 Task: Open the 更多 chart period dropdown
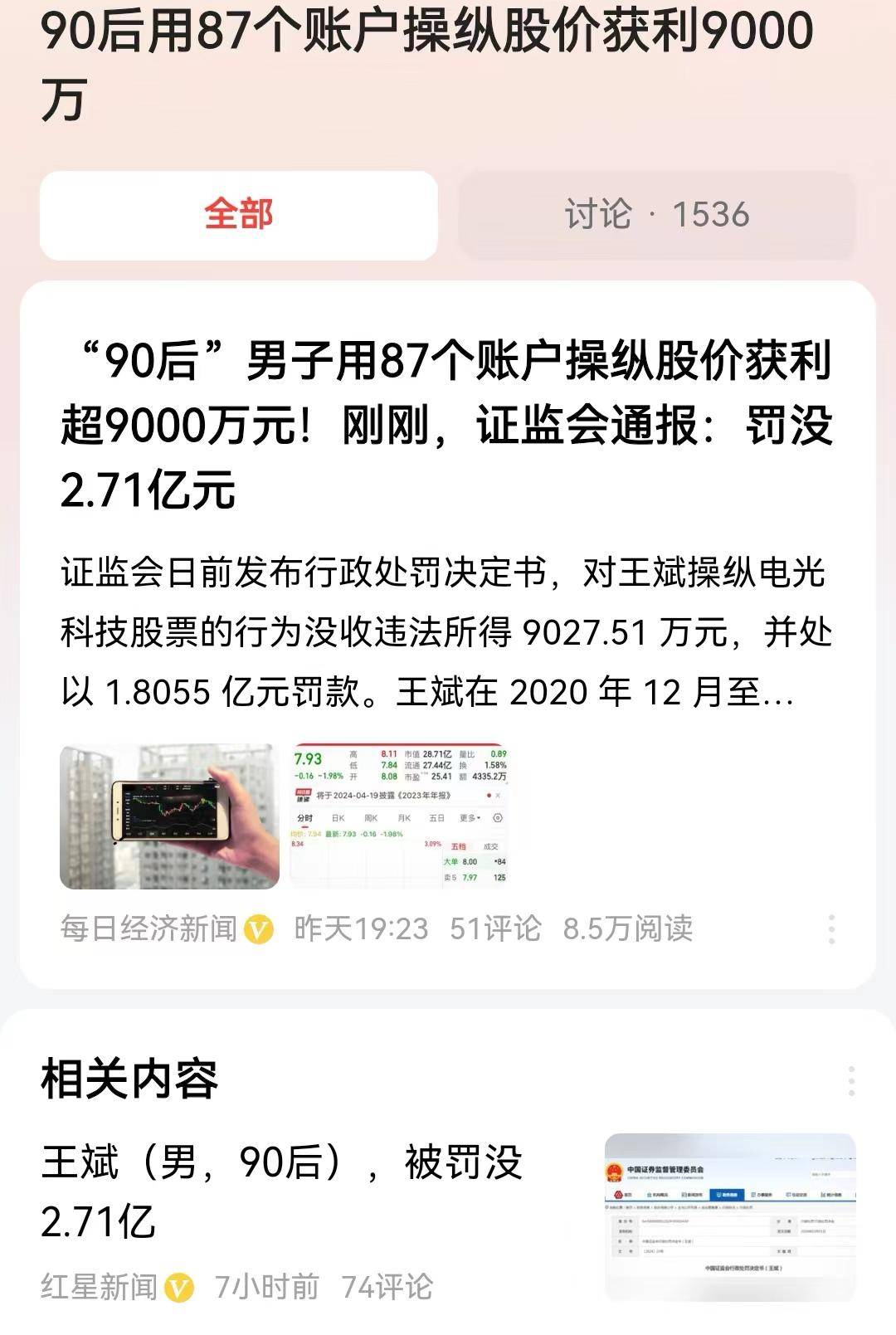(x=470, y=818)
